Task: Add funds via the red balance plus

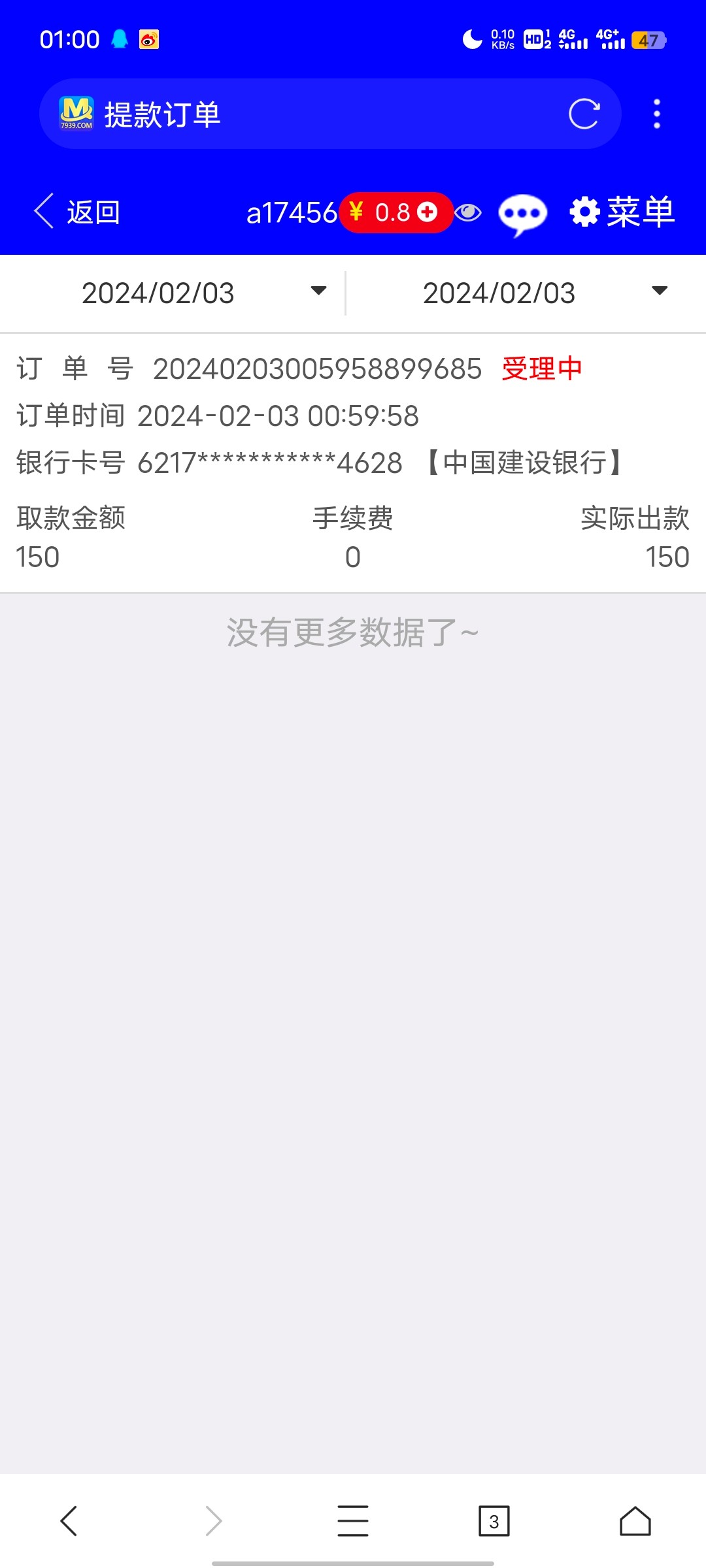Action: tap(428, 212)
